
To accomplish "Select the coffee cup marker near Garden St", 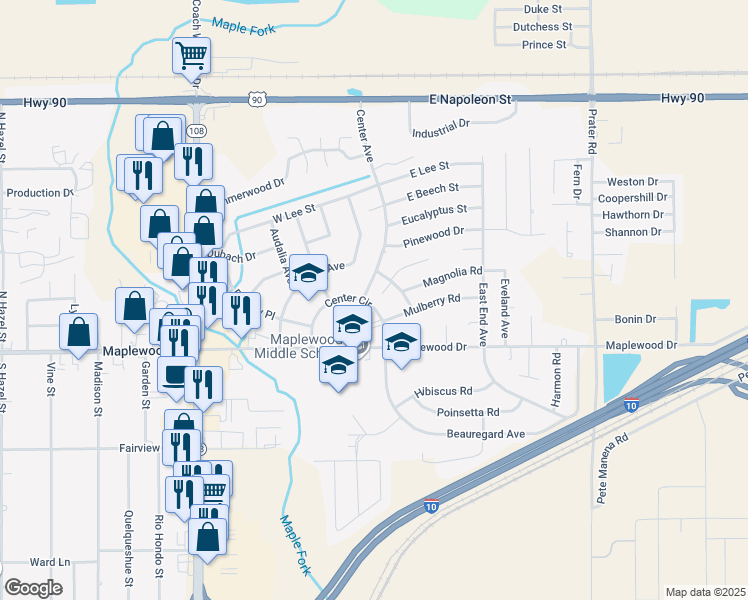I will (x=174, y=379).
